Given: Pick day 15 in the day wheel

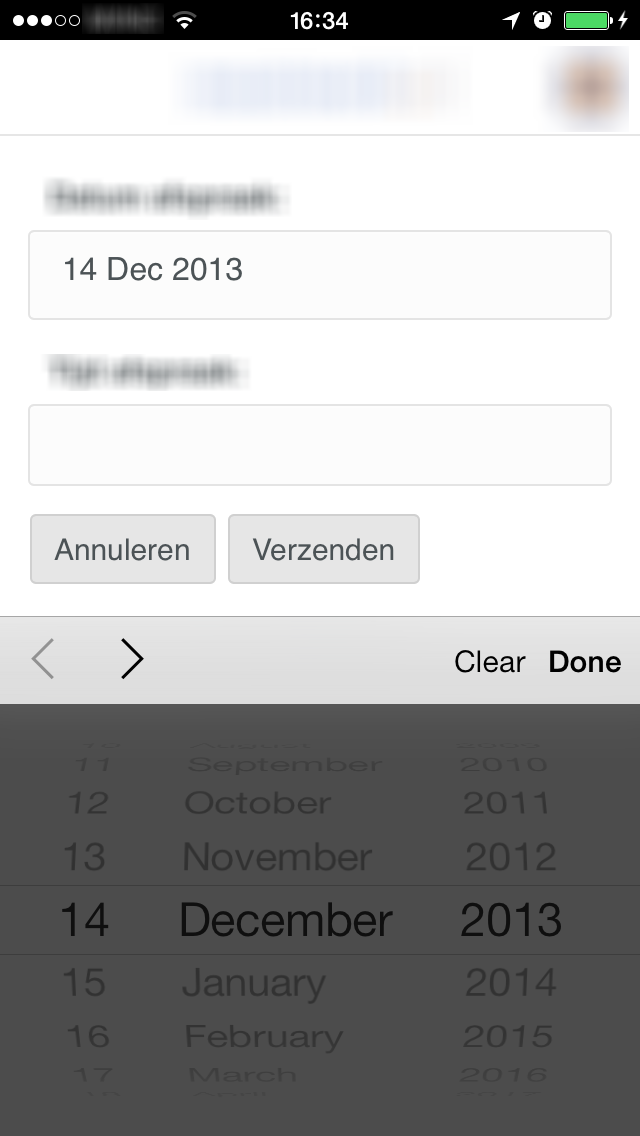Looking at the screenshot, I should [x=84, y=983].
